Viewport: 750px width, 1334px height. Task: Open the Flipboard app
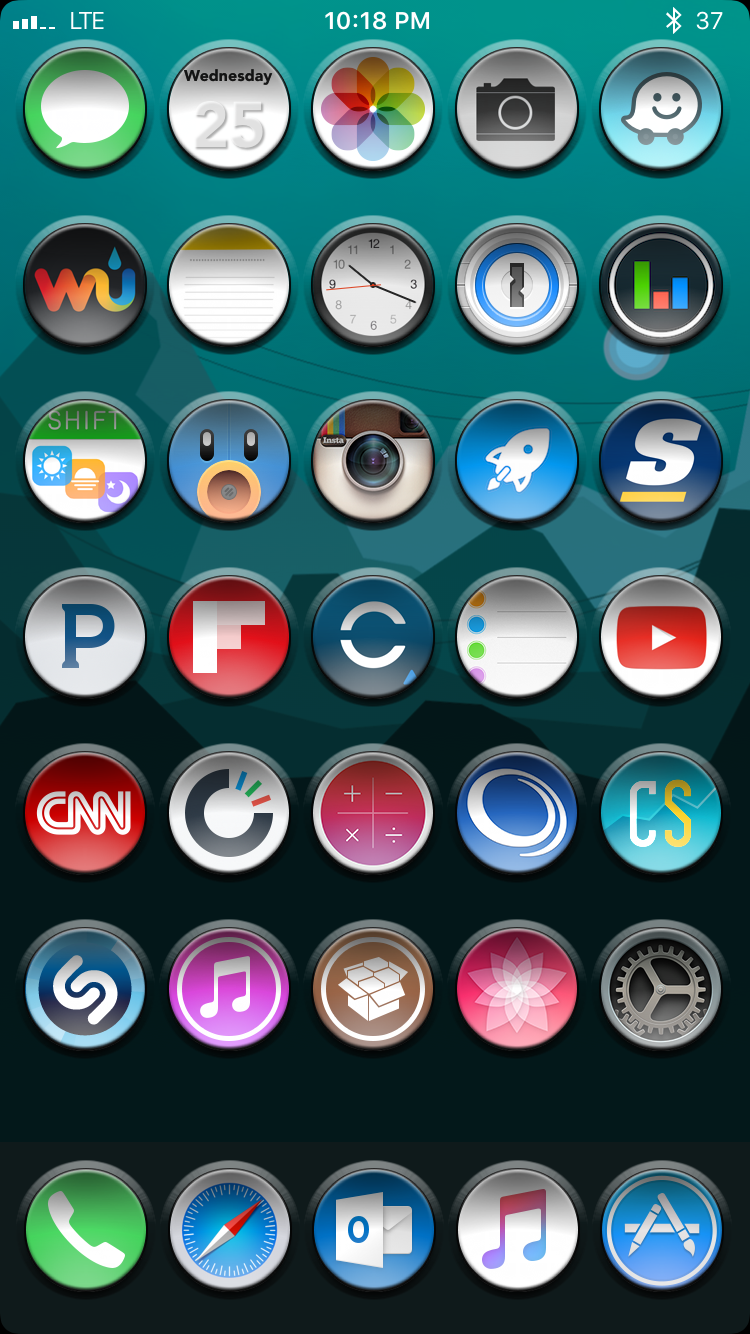pos(229,637)
